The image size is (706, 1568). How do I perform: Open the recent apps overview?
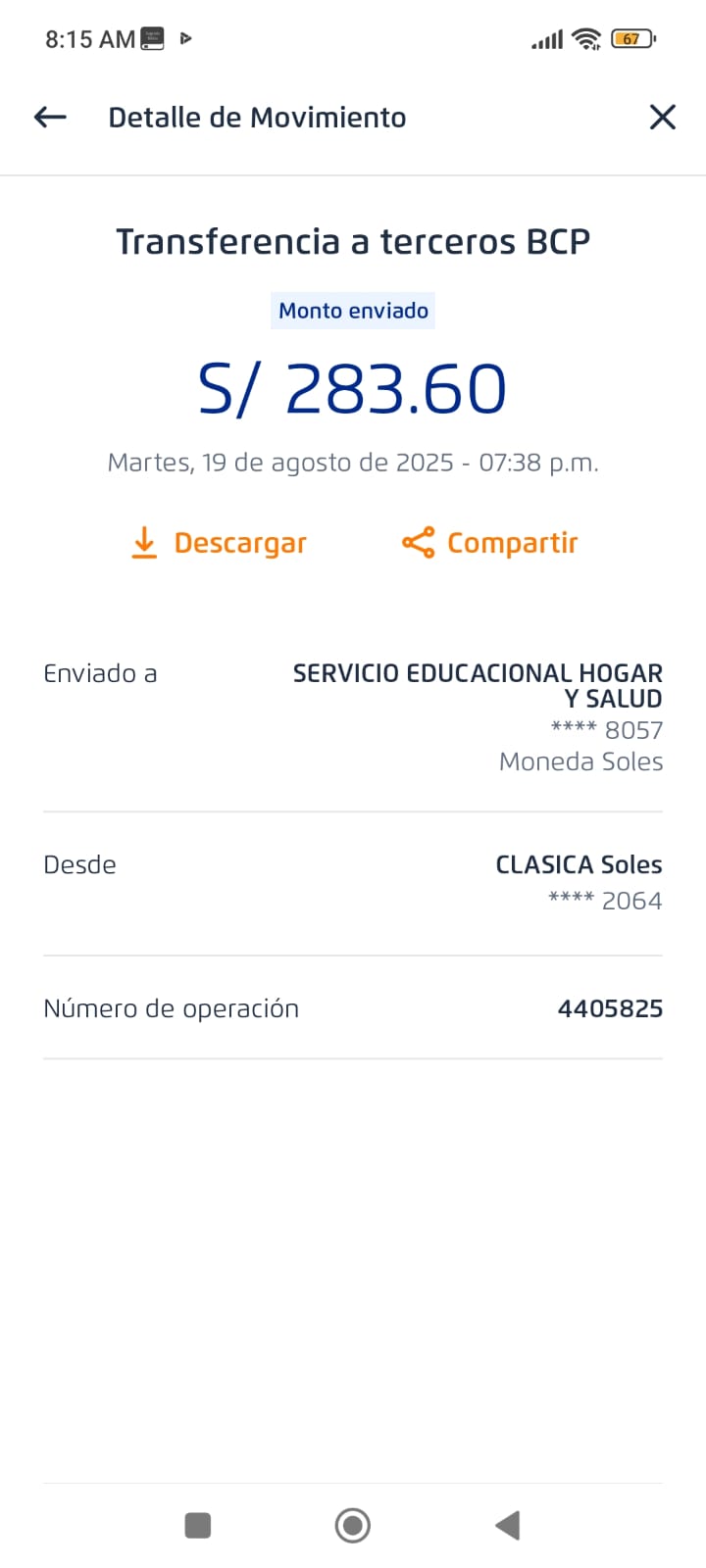(198, 1525)
